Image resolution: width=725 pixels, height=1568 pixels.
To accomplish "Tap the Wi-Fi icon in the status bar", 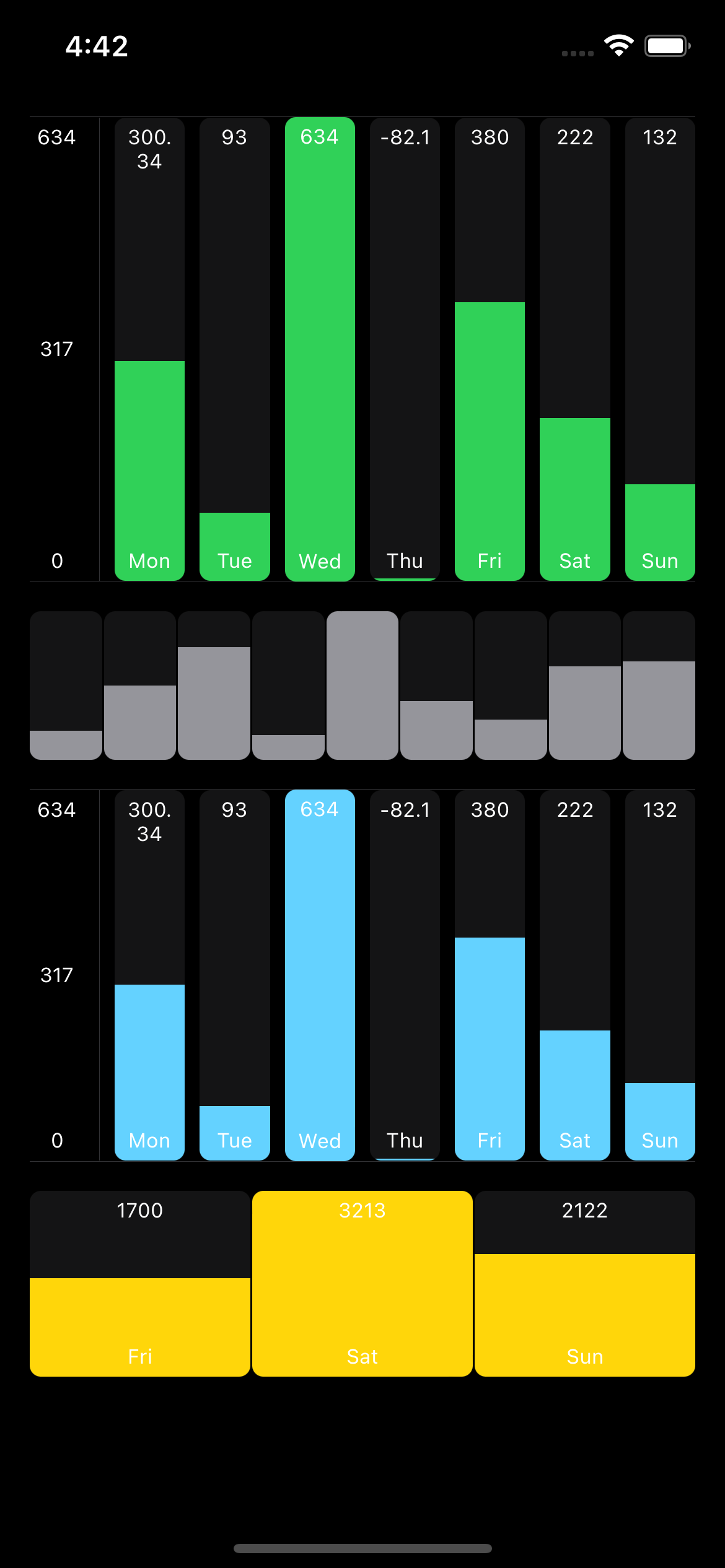I will pos(619,45).
